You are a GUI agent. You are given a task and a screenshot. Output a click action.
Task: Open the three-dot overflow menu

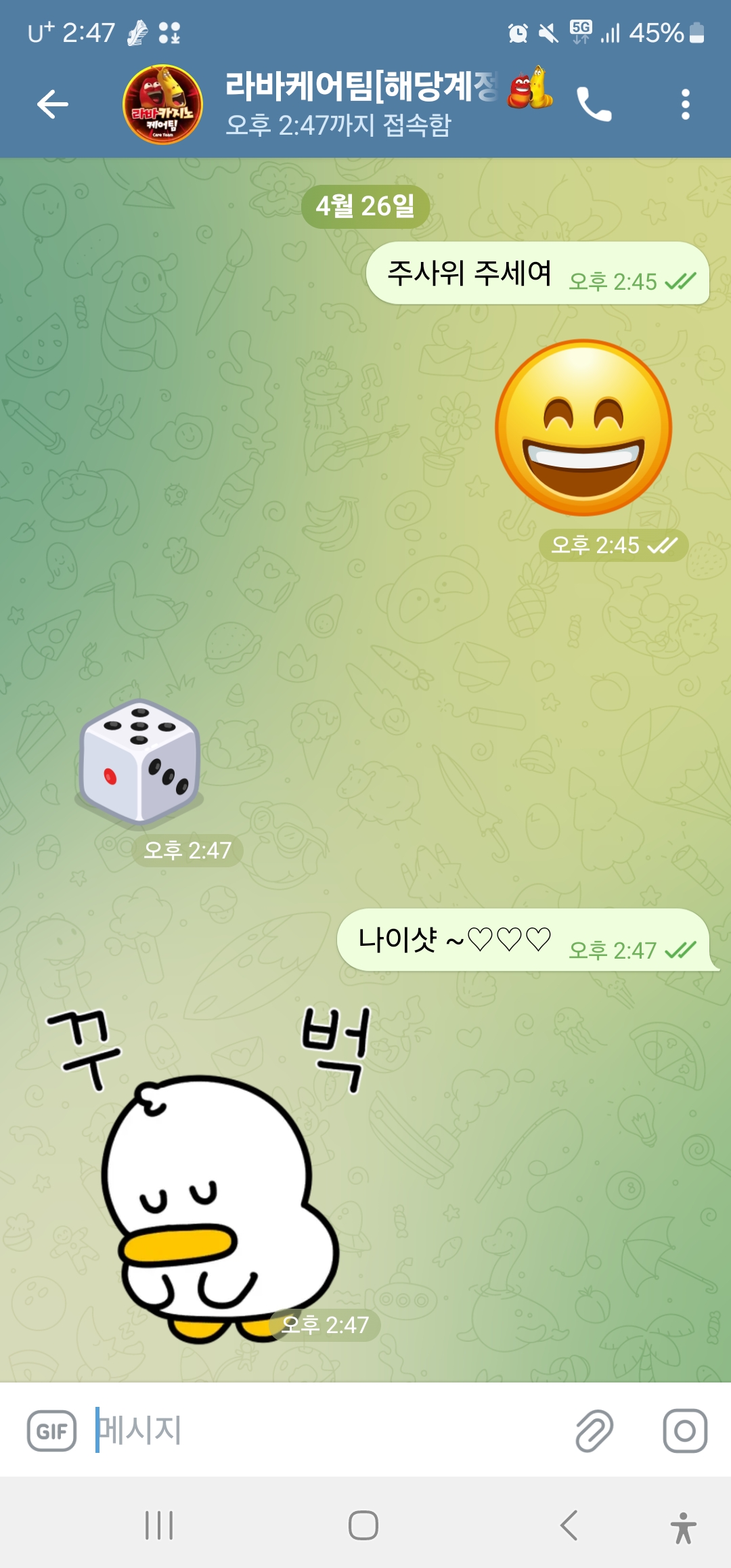pos(685,105)
